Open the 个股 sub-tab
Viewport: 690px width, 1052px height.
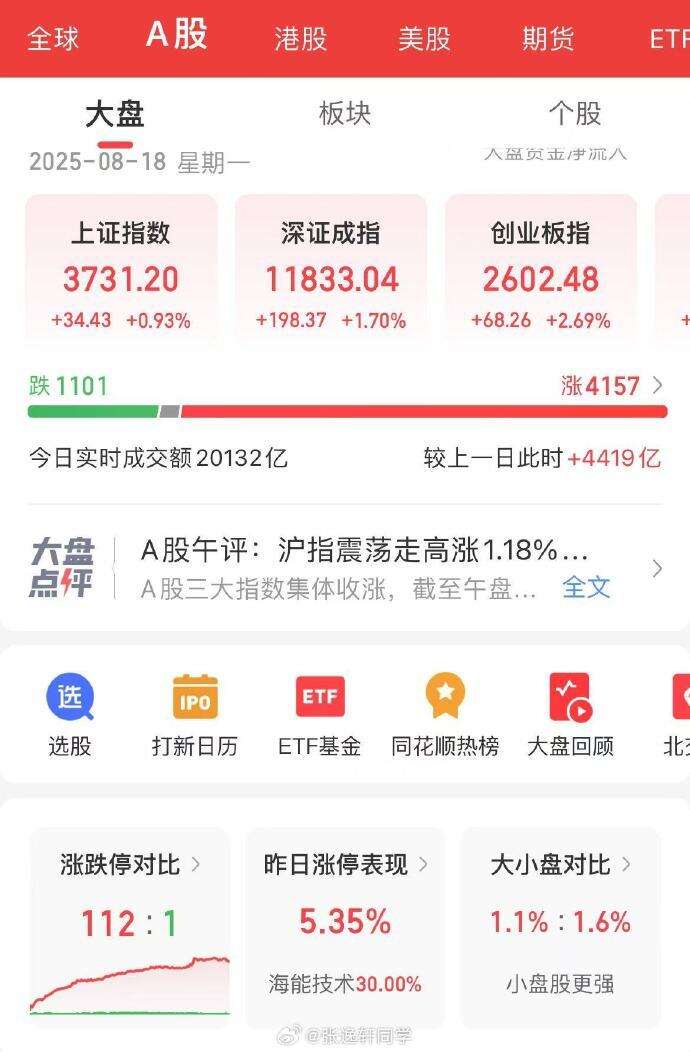point(574,114)
